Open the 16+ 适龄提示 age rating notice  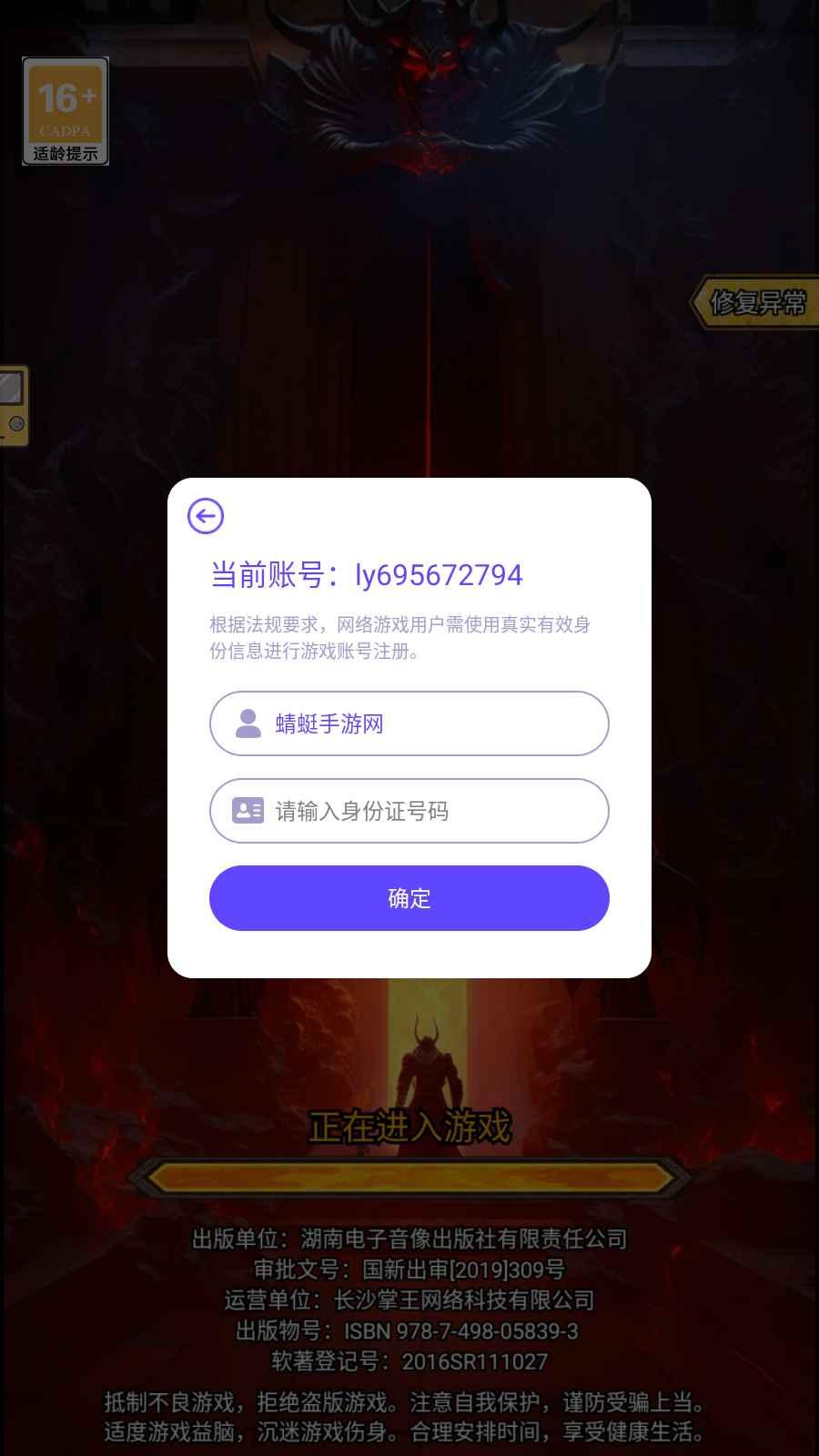coord(66,111)
